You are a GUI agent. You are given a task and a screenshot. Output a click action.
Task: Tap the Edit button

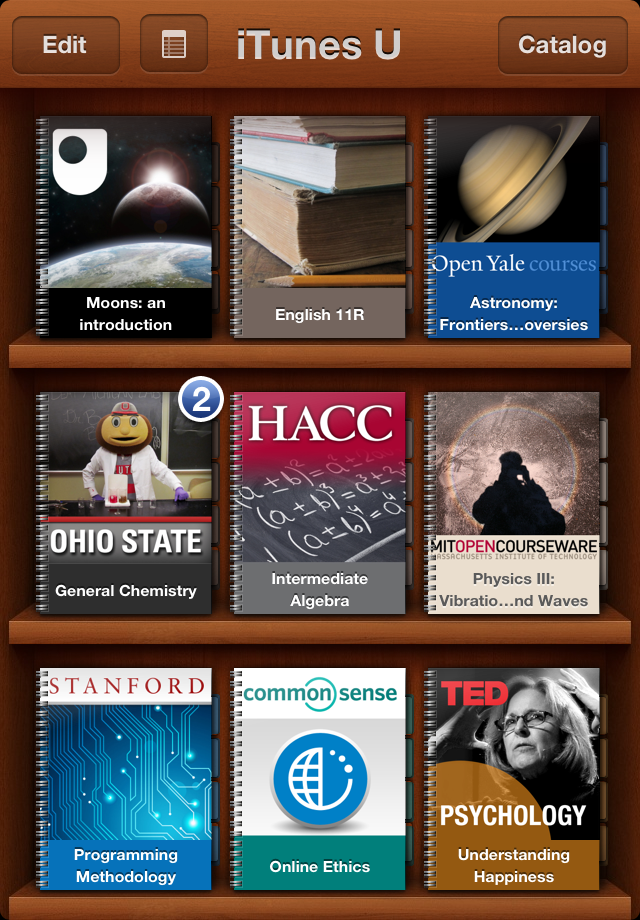pyautogui.click(x=64, y=46)
